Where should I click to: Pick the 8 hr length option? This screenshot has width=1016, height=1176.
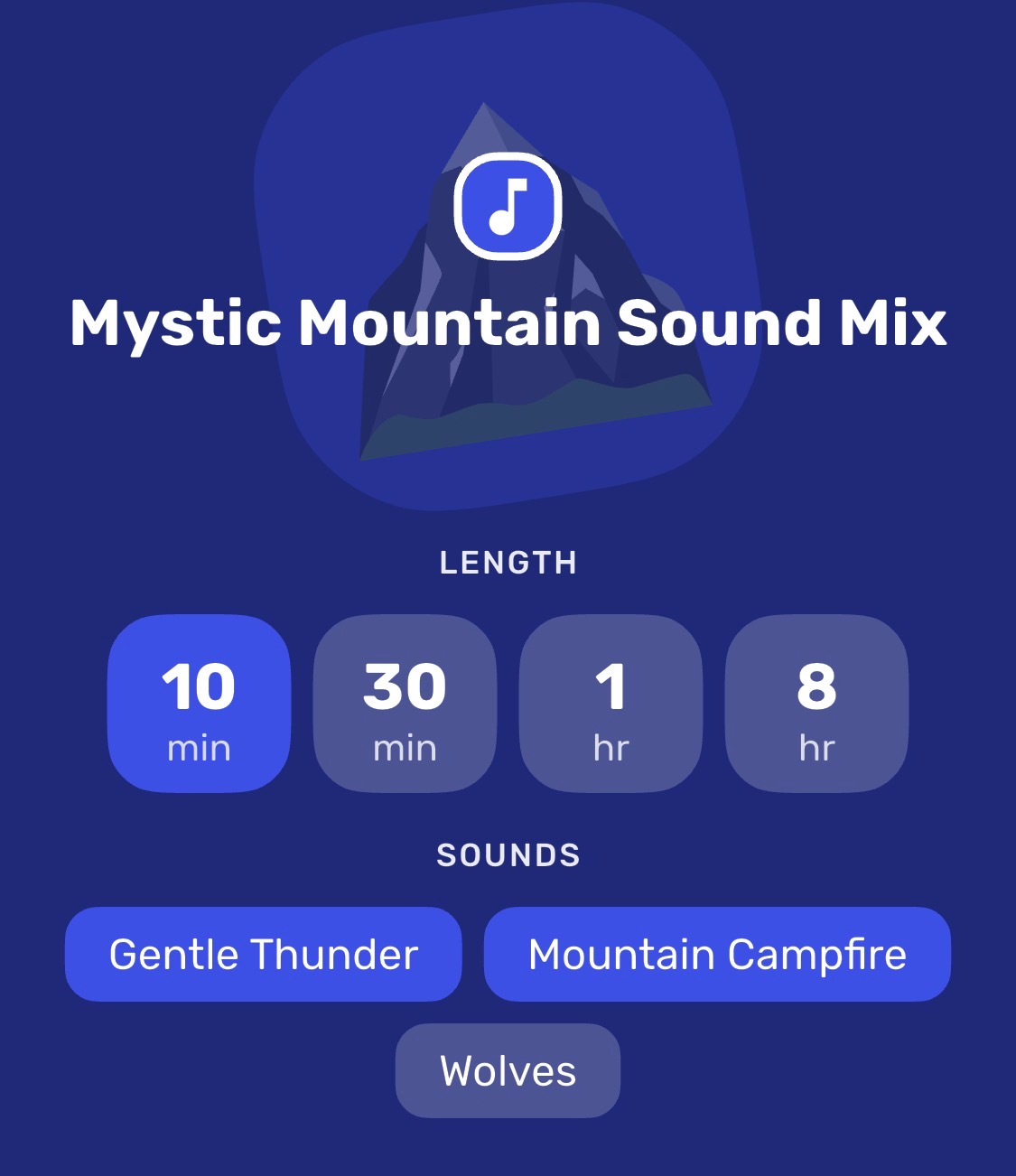tap(816, 704)
